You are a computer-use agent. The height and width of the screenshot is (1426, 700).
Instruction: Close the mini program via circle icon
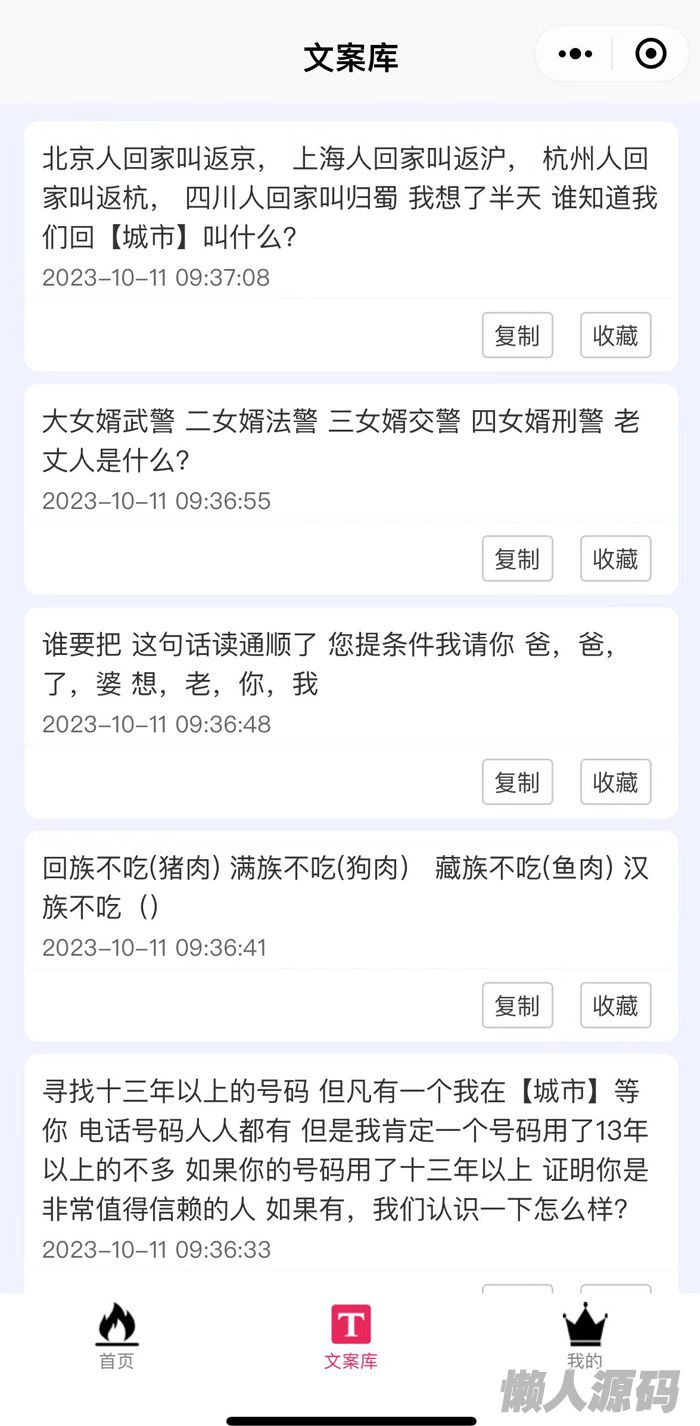(x=651, y=54)
